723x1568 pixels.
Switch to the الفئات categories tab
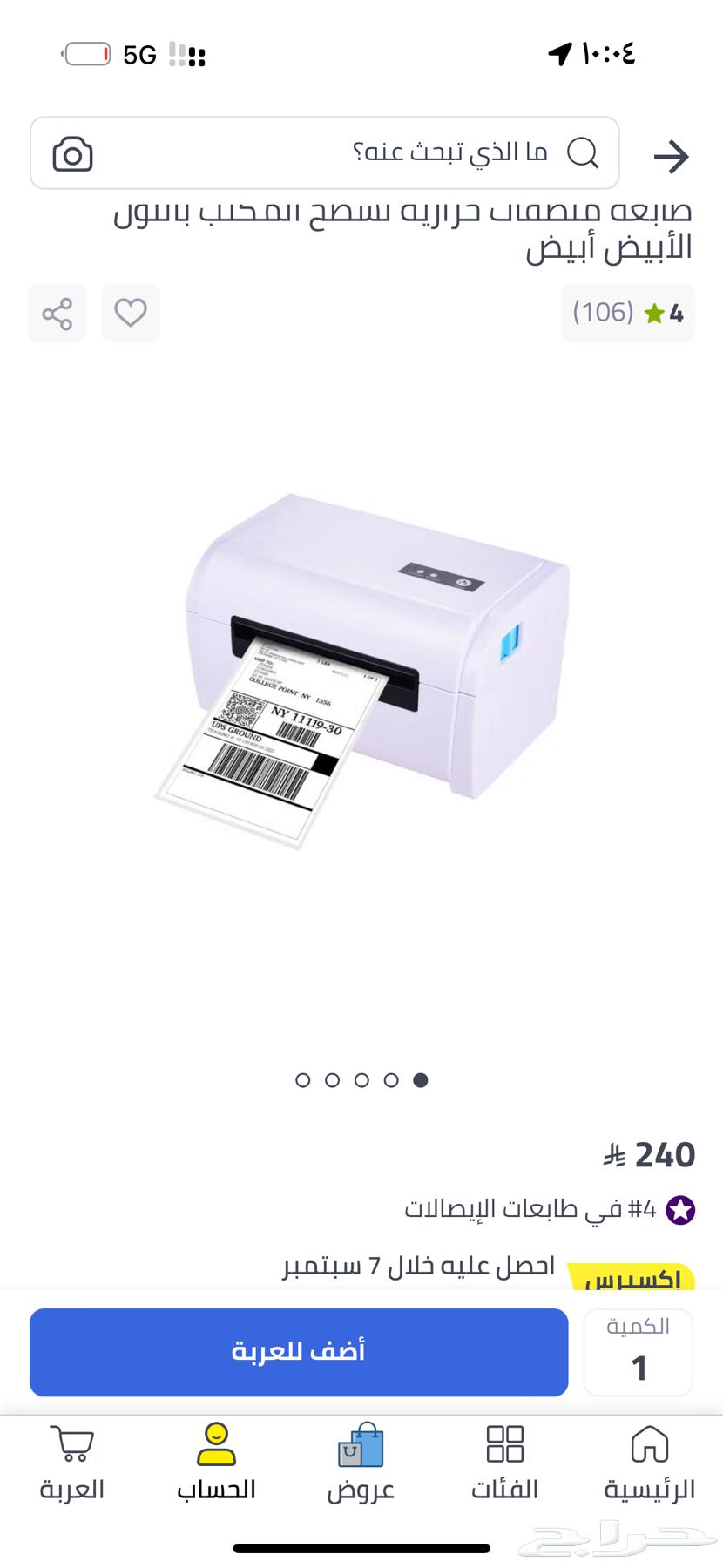(504, 1463)
